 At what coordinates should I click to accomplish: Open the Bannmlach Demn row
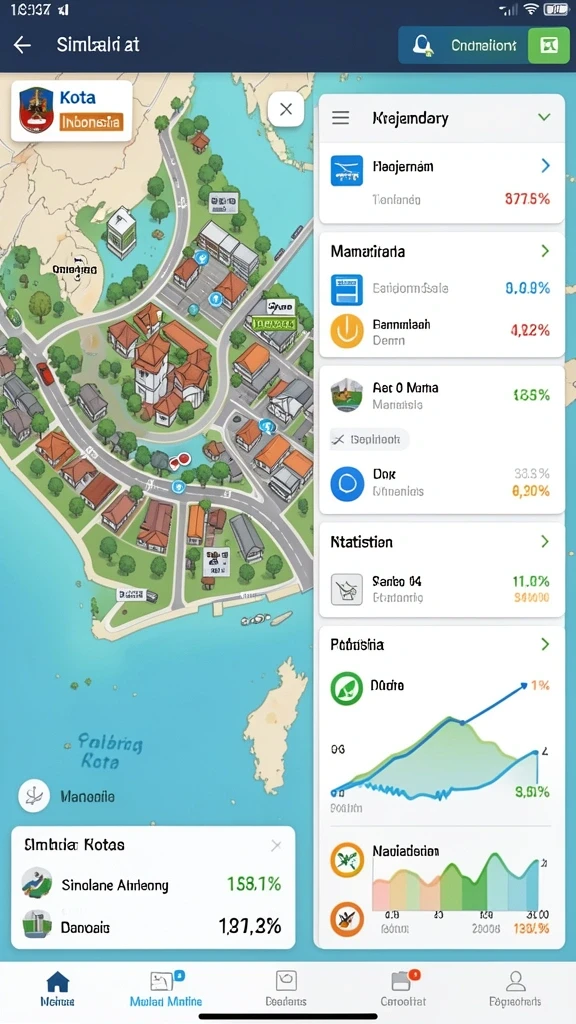click(x=441, y=331)
